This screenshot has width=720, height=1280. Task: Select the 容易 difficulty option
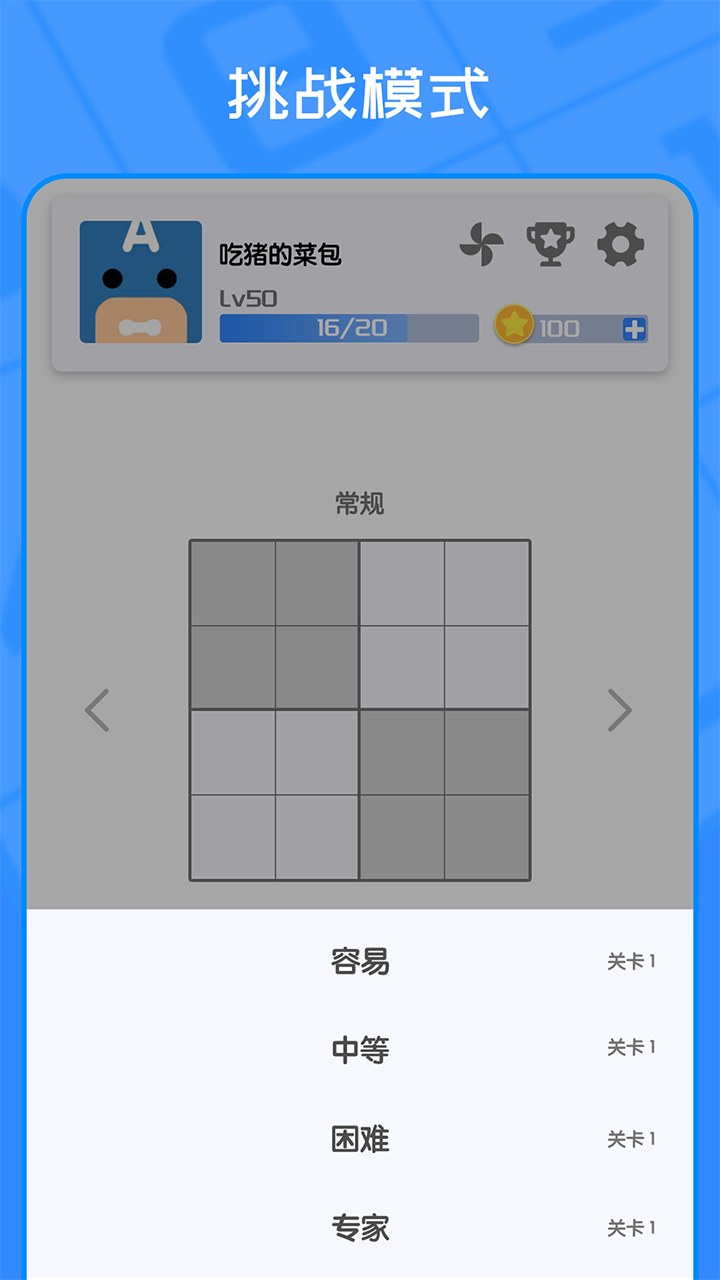[x=362, y=962]
